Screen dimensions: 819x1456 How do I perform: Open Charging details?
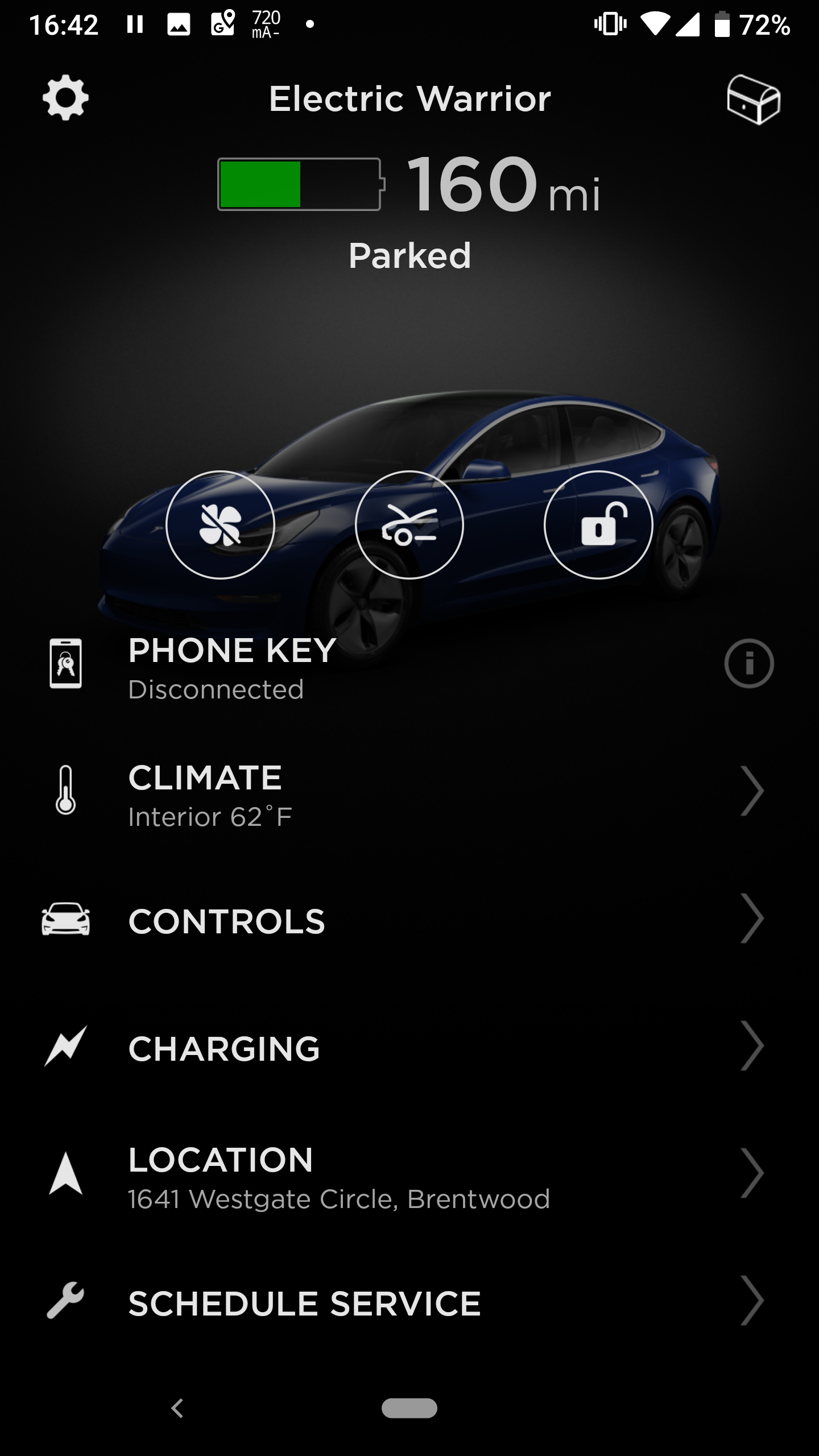tap(409, 1047)
